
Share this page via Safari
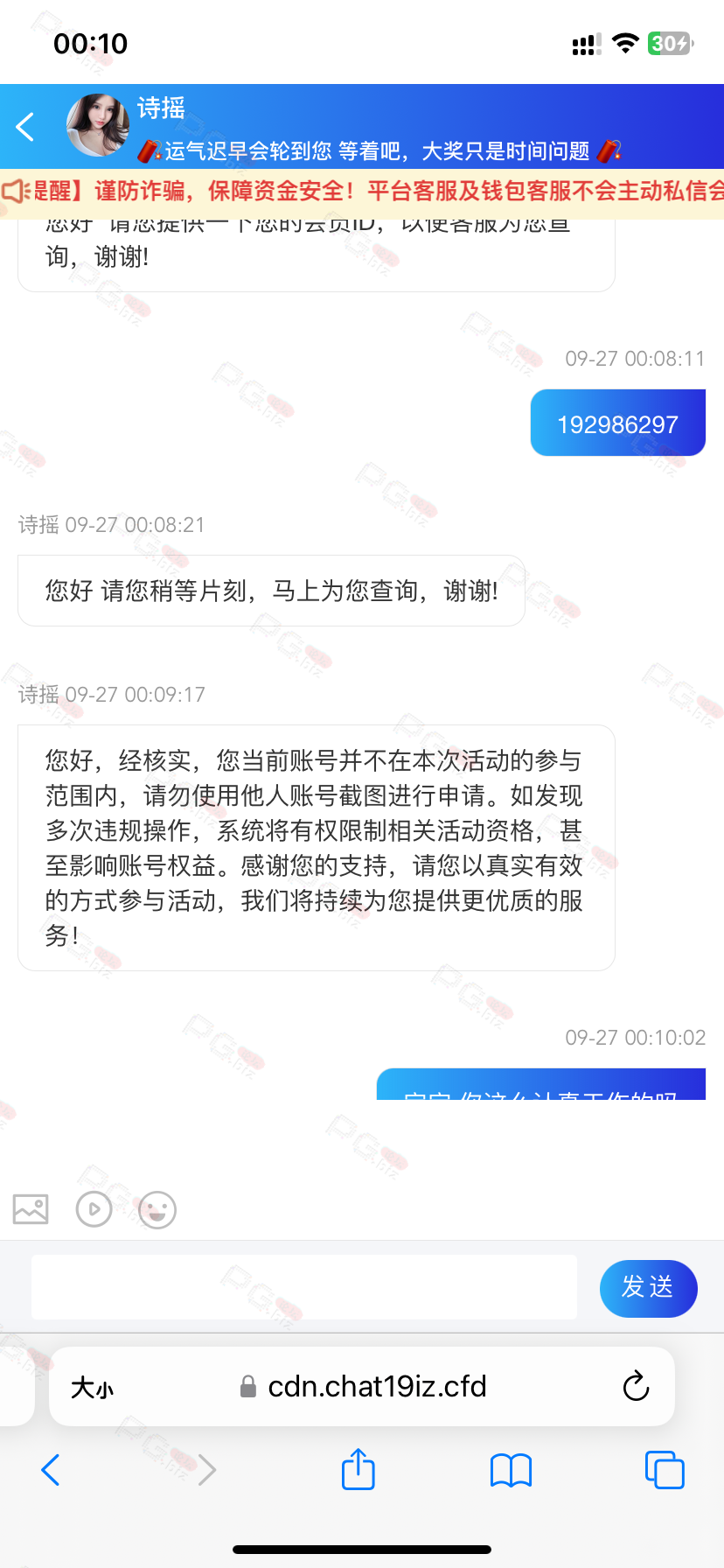pos(358,1469)
